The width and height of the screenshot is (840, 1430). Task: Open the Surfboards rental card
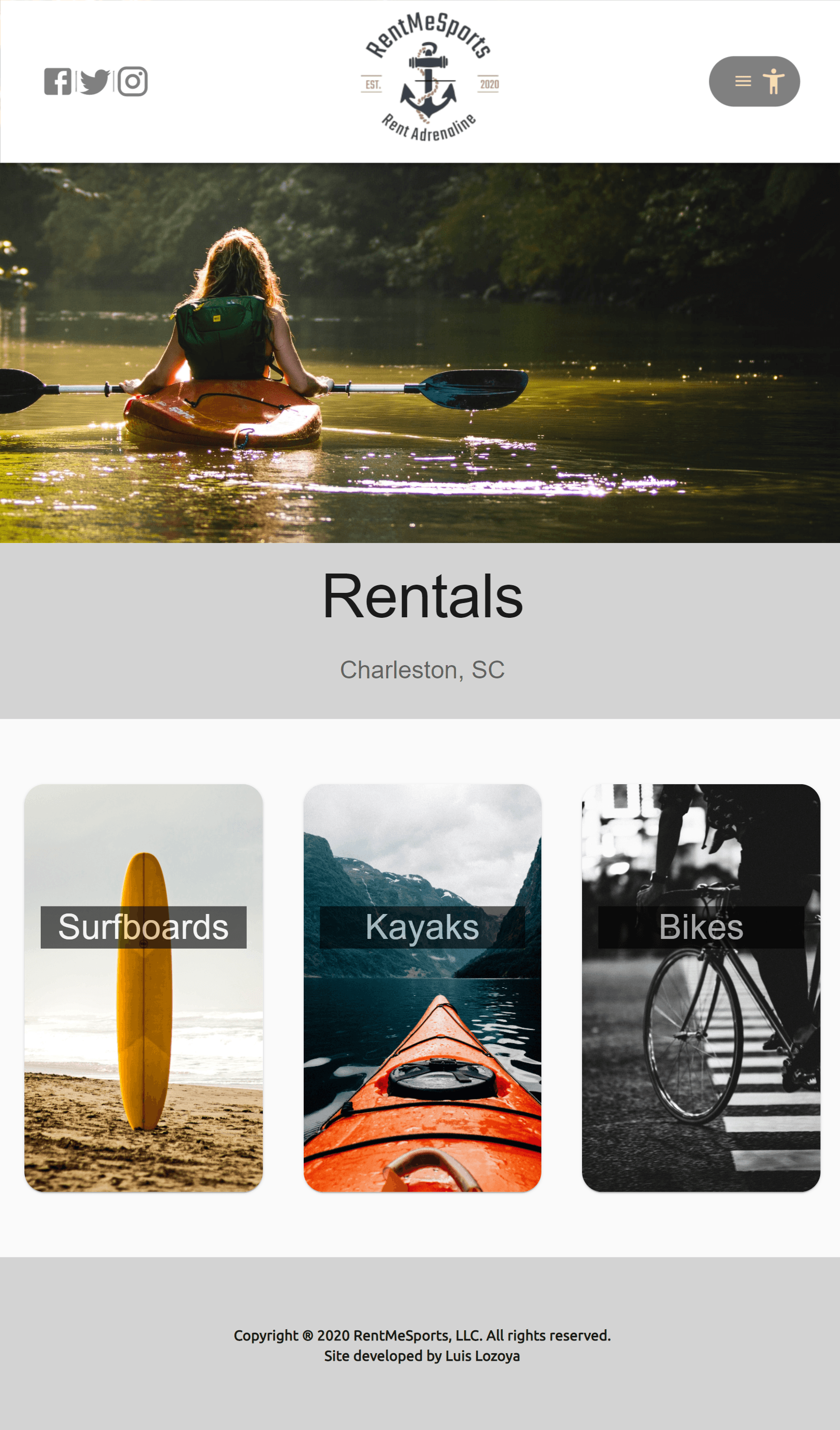coord(143,987)
